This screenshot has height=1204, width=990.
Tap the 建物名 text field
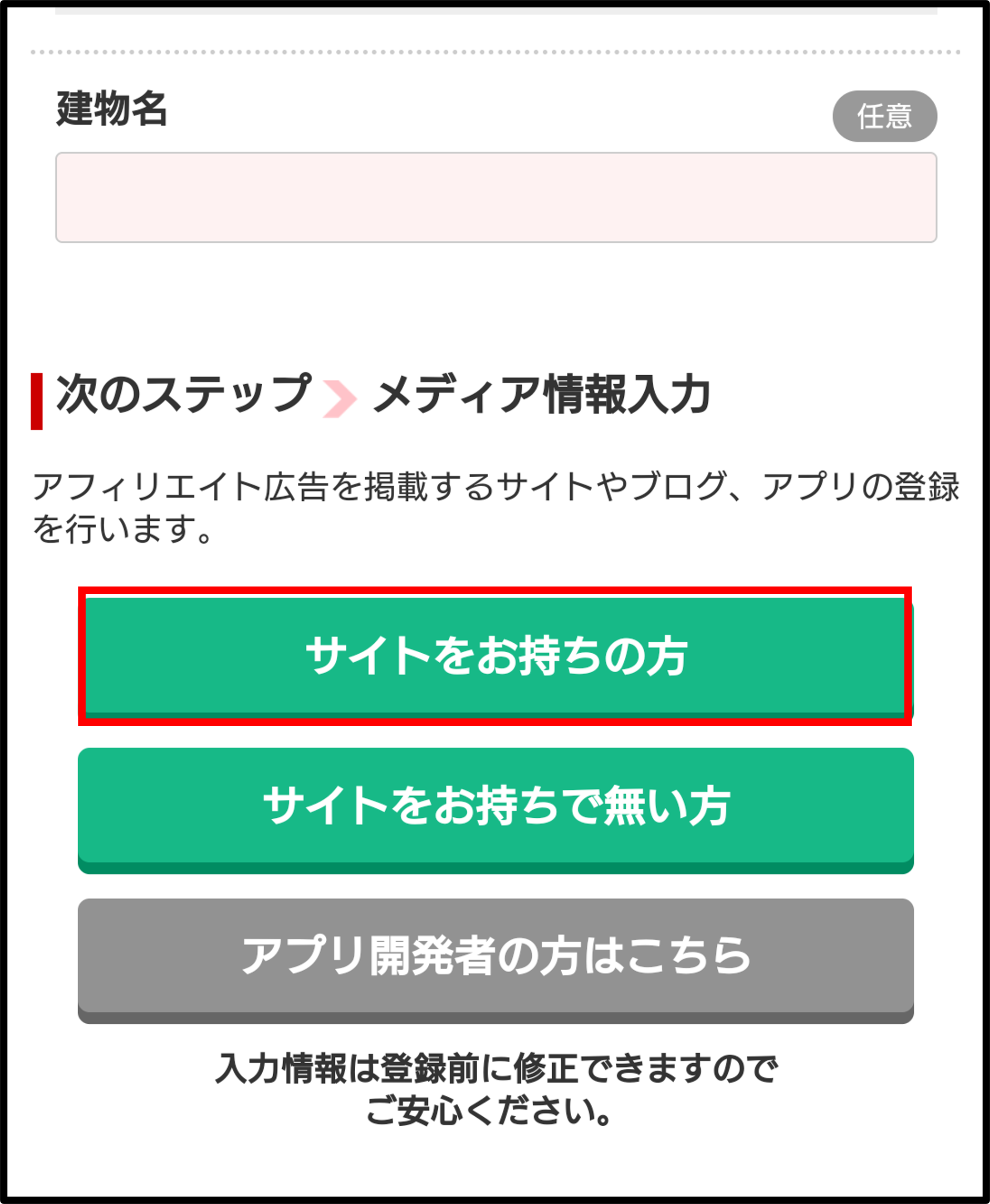click(495, 198)
